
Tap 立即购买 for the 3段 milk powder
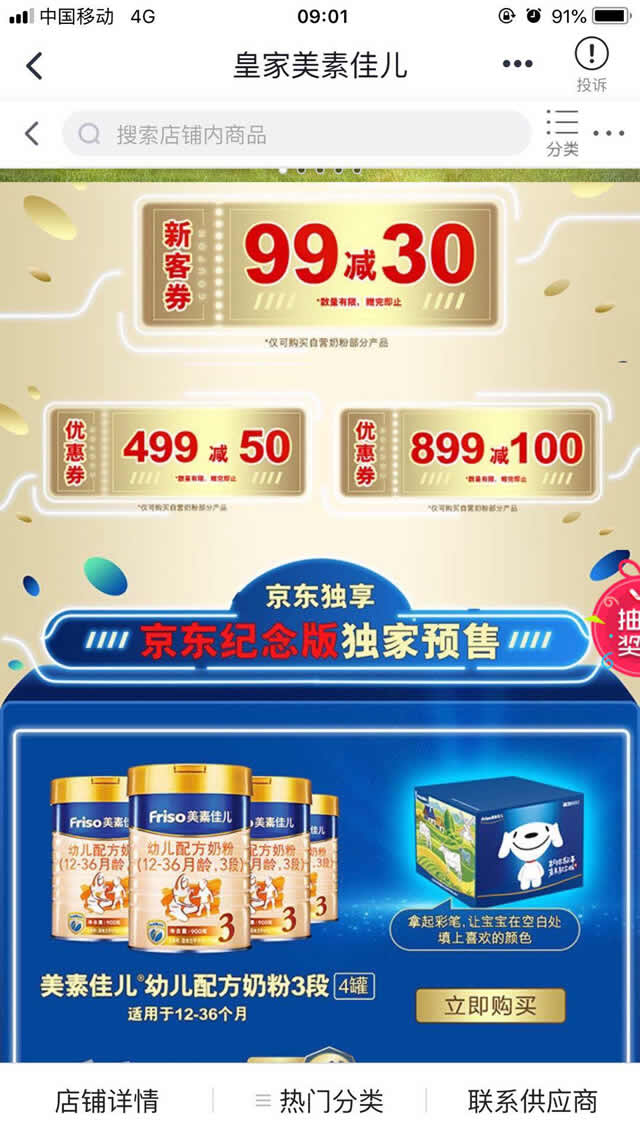coord(490,1005)
